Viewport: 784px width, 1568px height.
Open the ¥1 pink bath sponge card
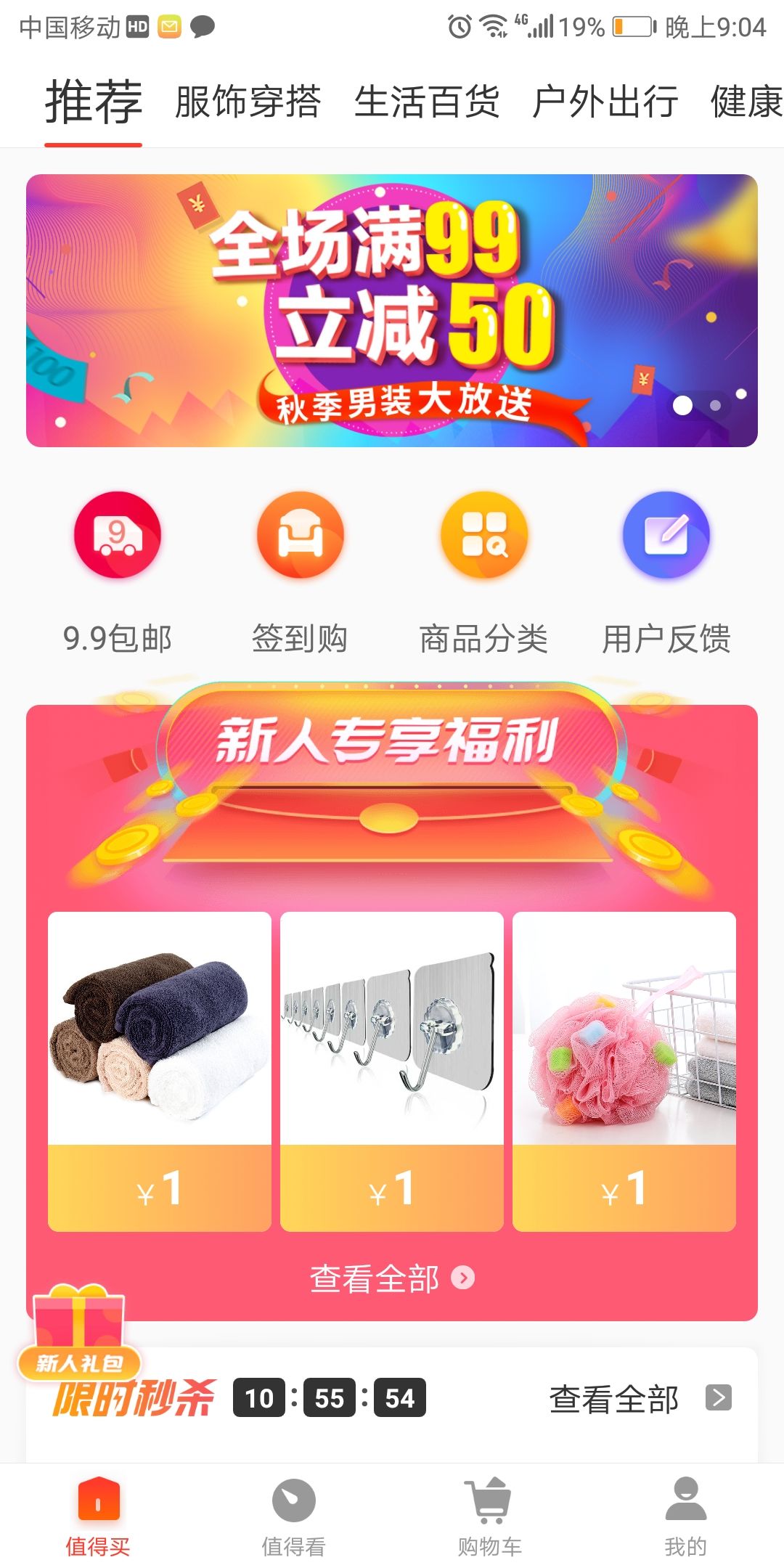coord(624,1071)
